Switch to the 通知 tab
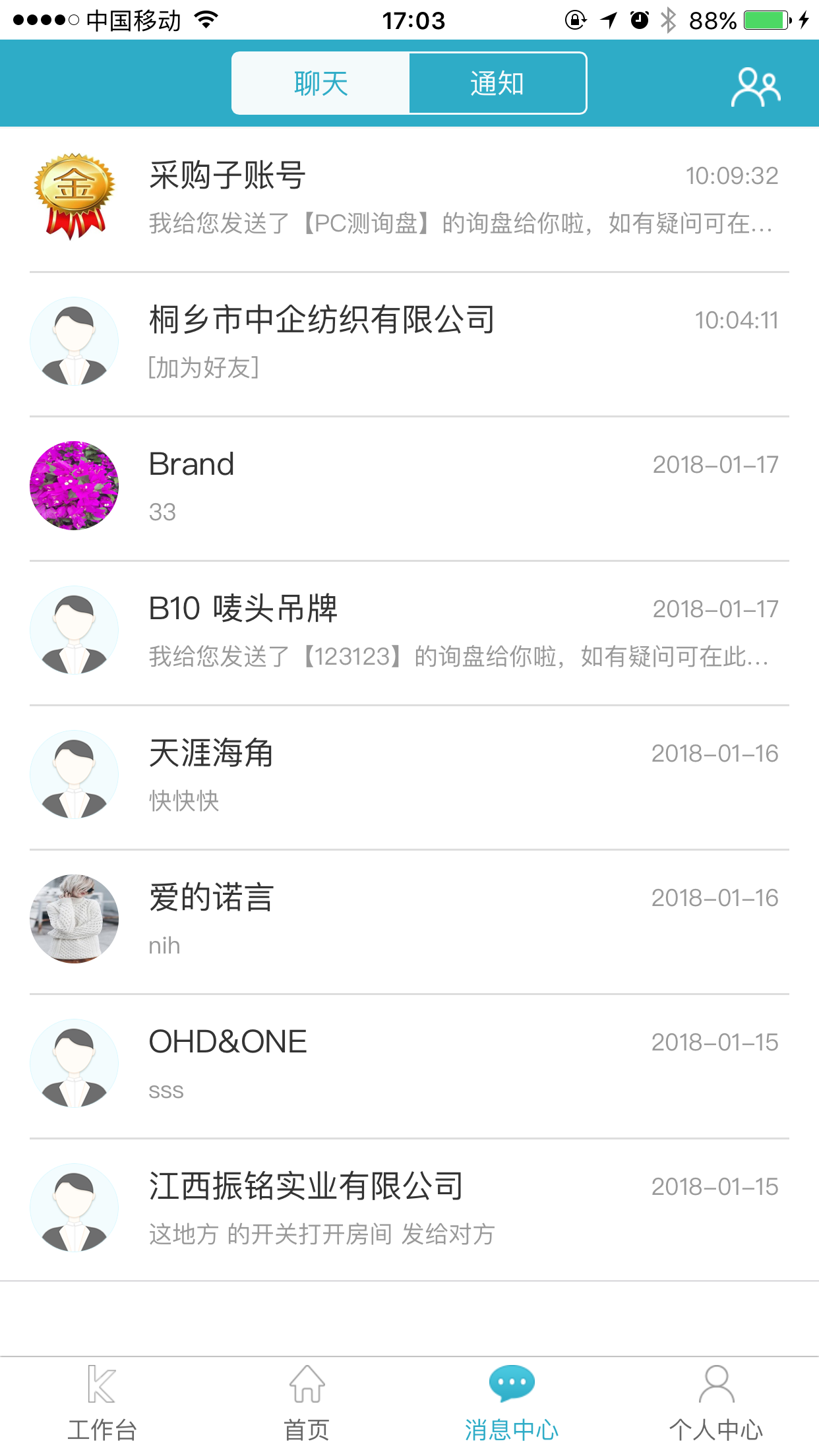 click(x=497, y=84)
